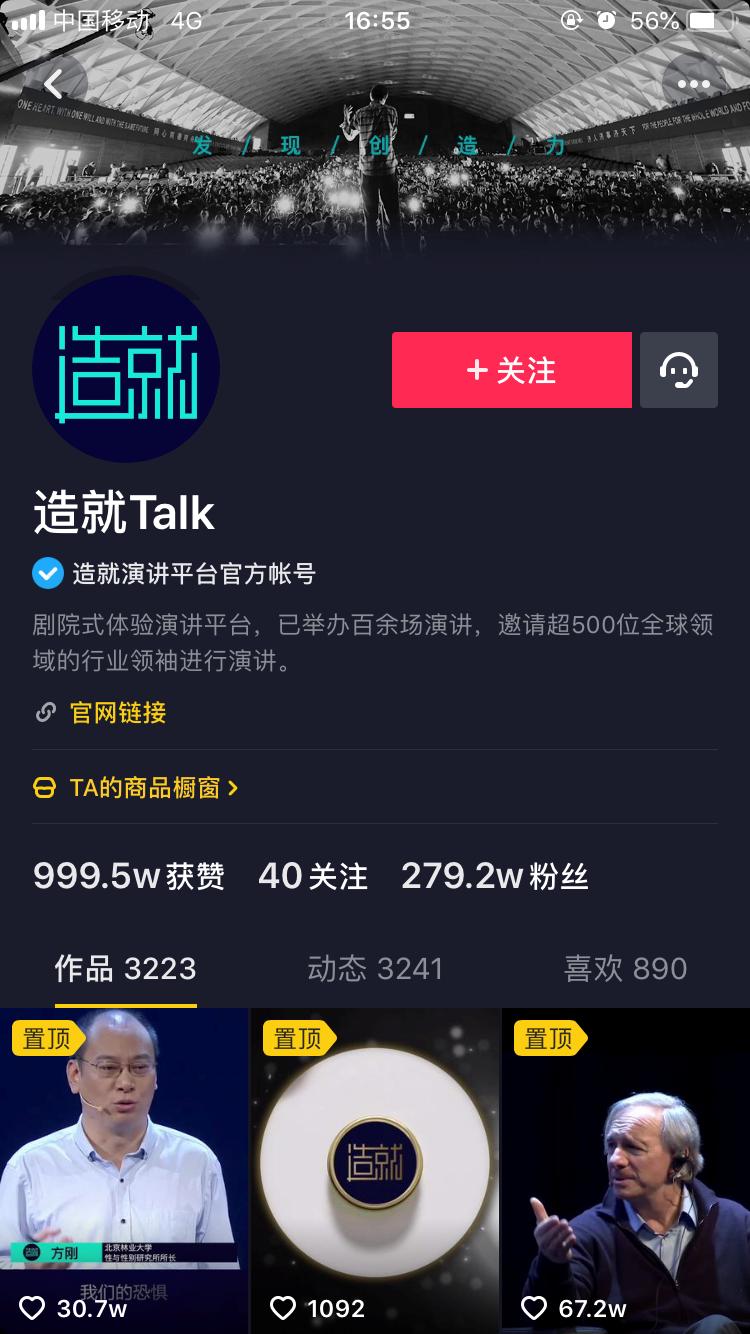Like the pinned video showing 67.2w likes
Screen dimensions: 750x1334
[x=535, y=1307]
